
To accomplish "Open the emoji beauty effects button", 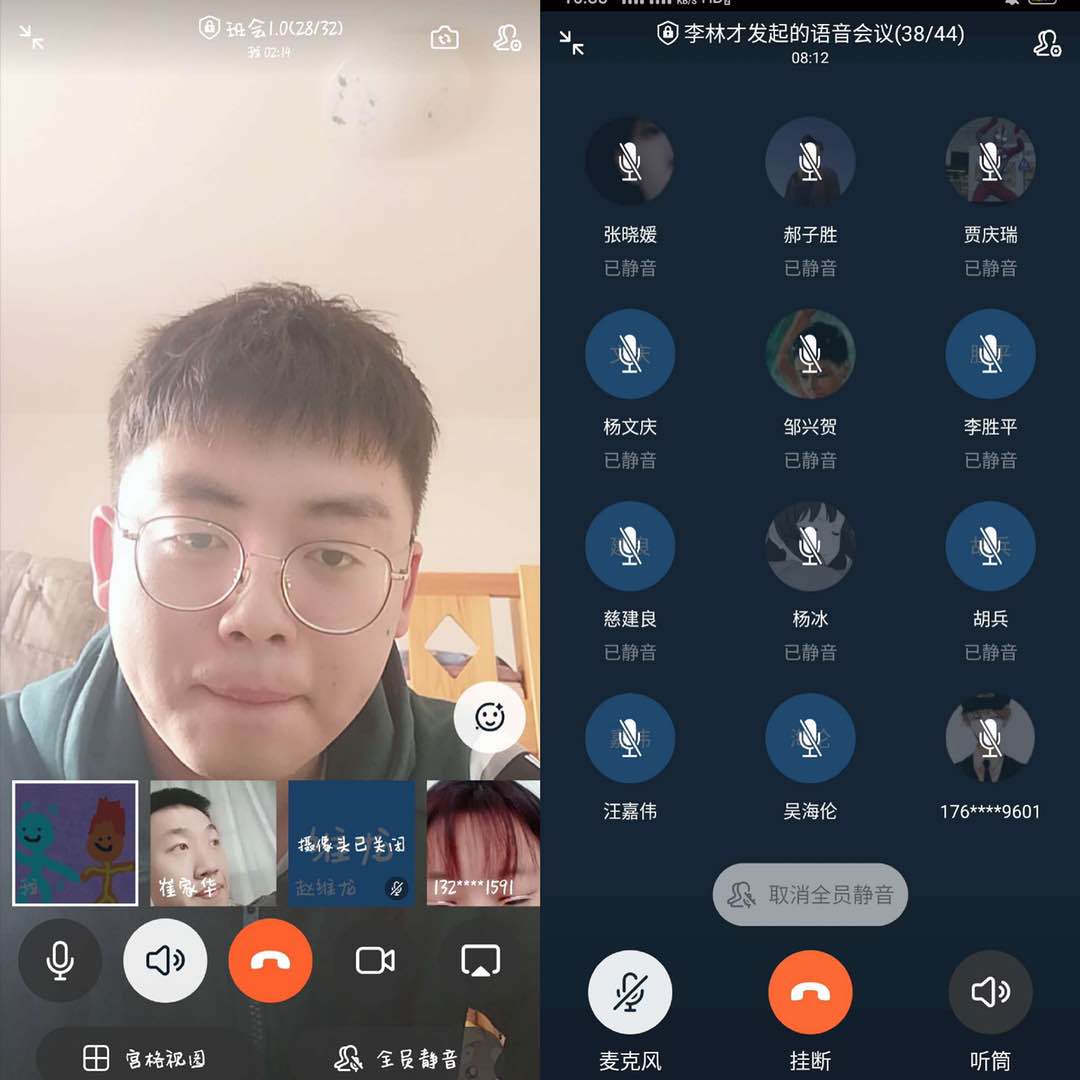I will tap(489, 717).
